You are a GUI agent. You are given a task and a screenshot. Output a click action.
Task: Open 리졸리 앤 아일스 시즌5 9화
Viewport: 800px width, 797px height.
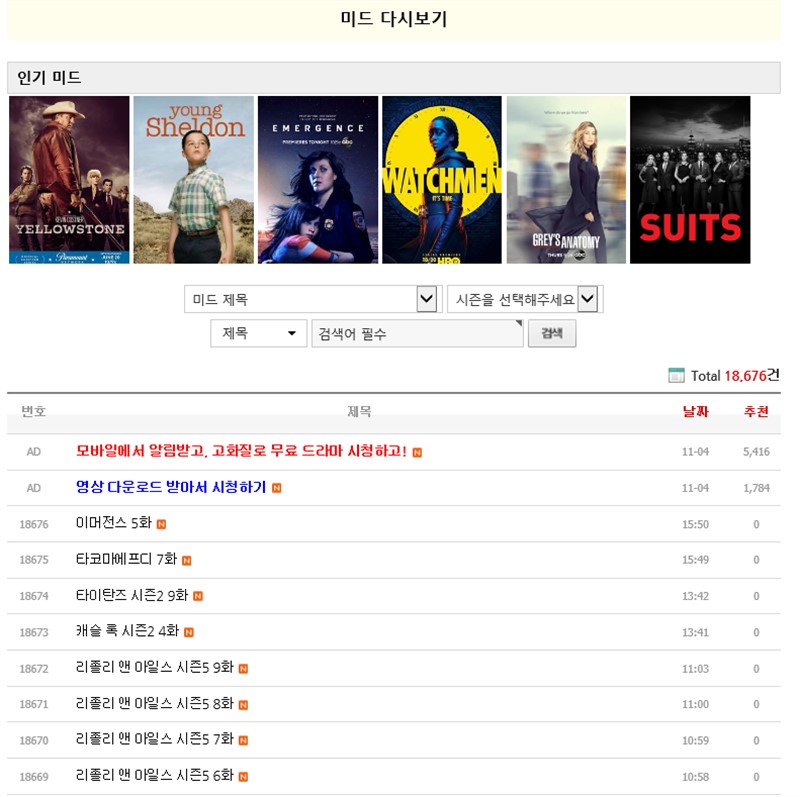click(154, 668)
